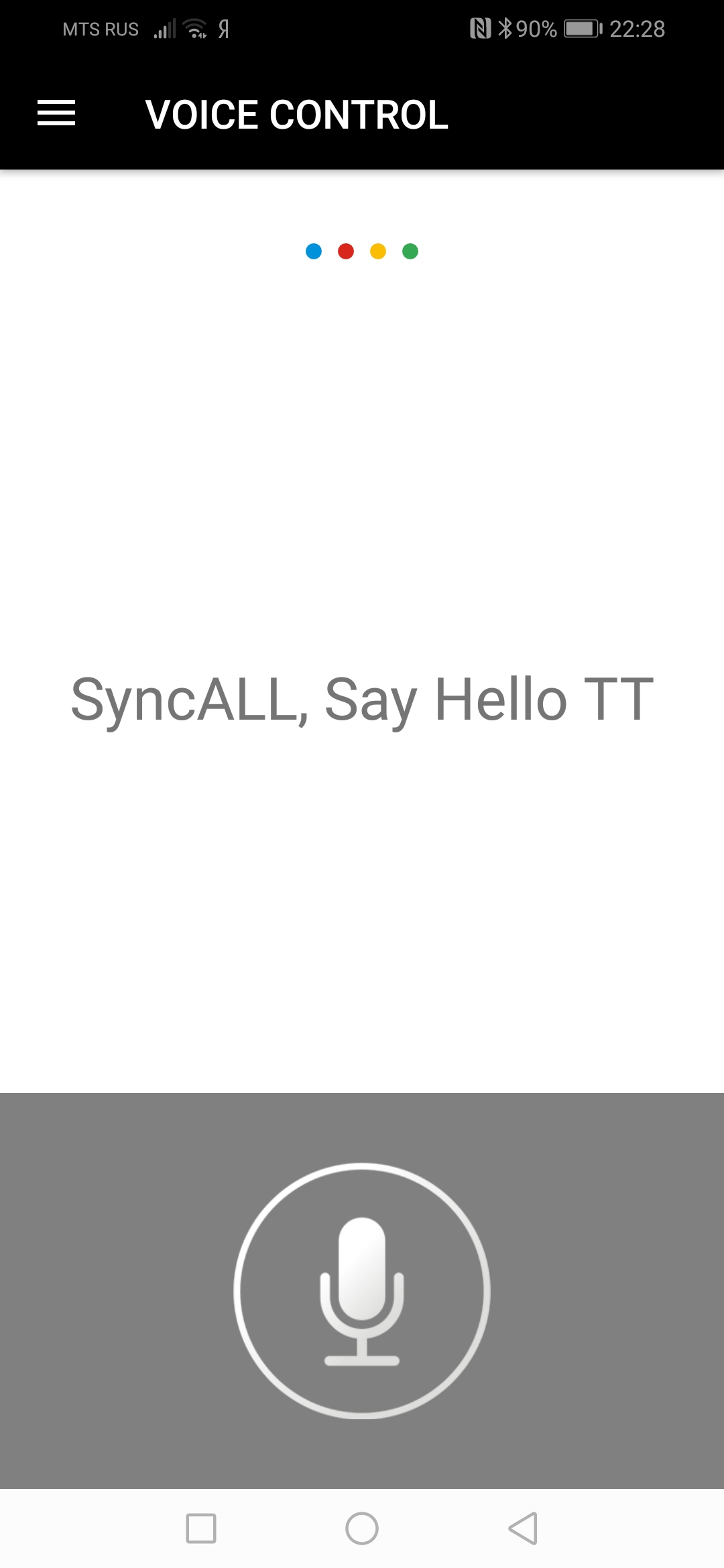Go back using the system back button
724x1568 pixels.
(x=523, y=1528)
